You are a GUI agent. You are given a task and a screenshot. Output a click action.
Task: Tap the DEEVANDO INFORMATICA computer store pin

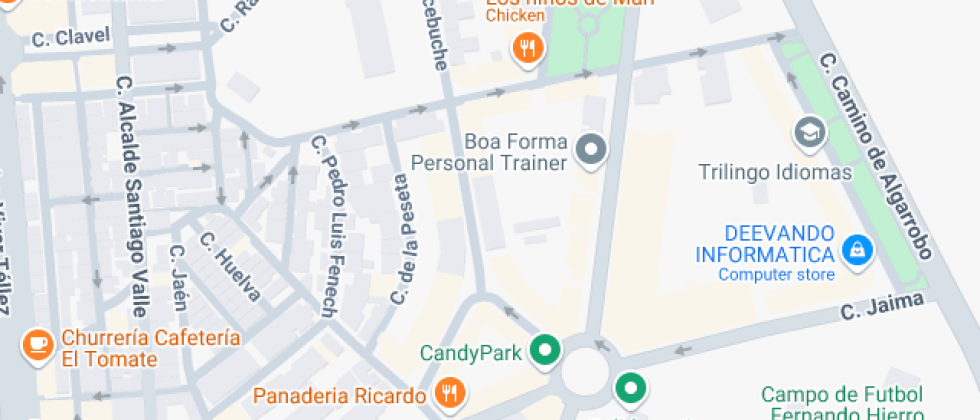pos(857,251)
